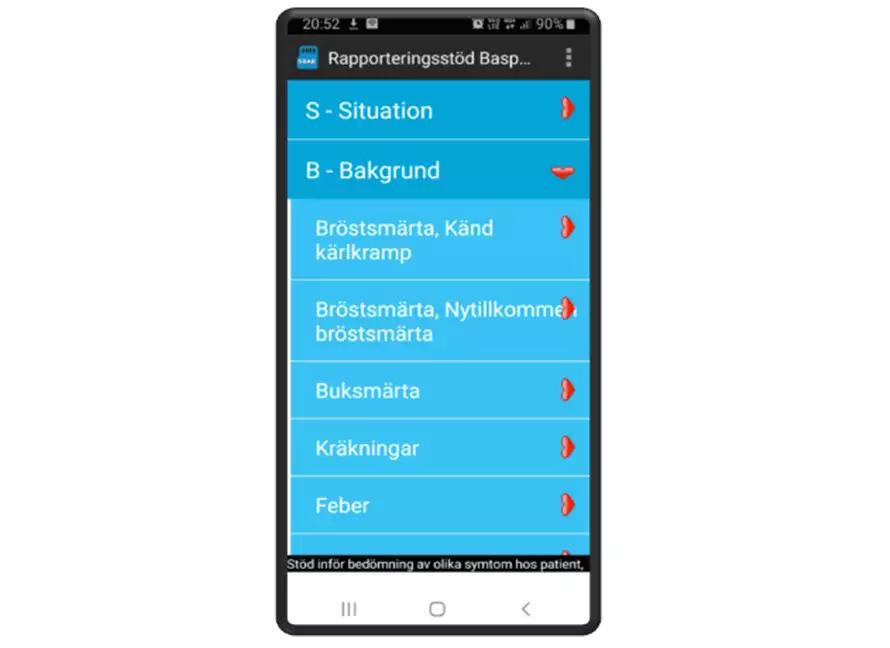Screen dimensions: 890x648
Task: Open Bröstsmärta, Nytillkommen bröstsmärta
Action: tap(438, 321)
